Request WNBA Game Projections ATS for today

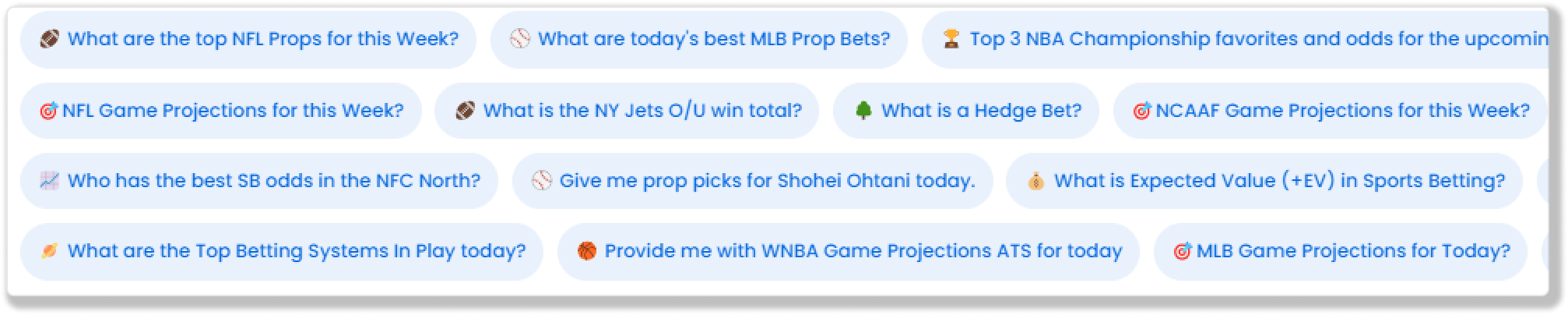pos(848,251)
